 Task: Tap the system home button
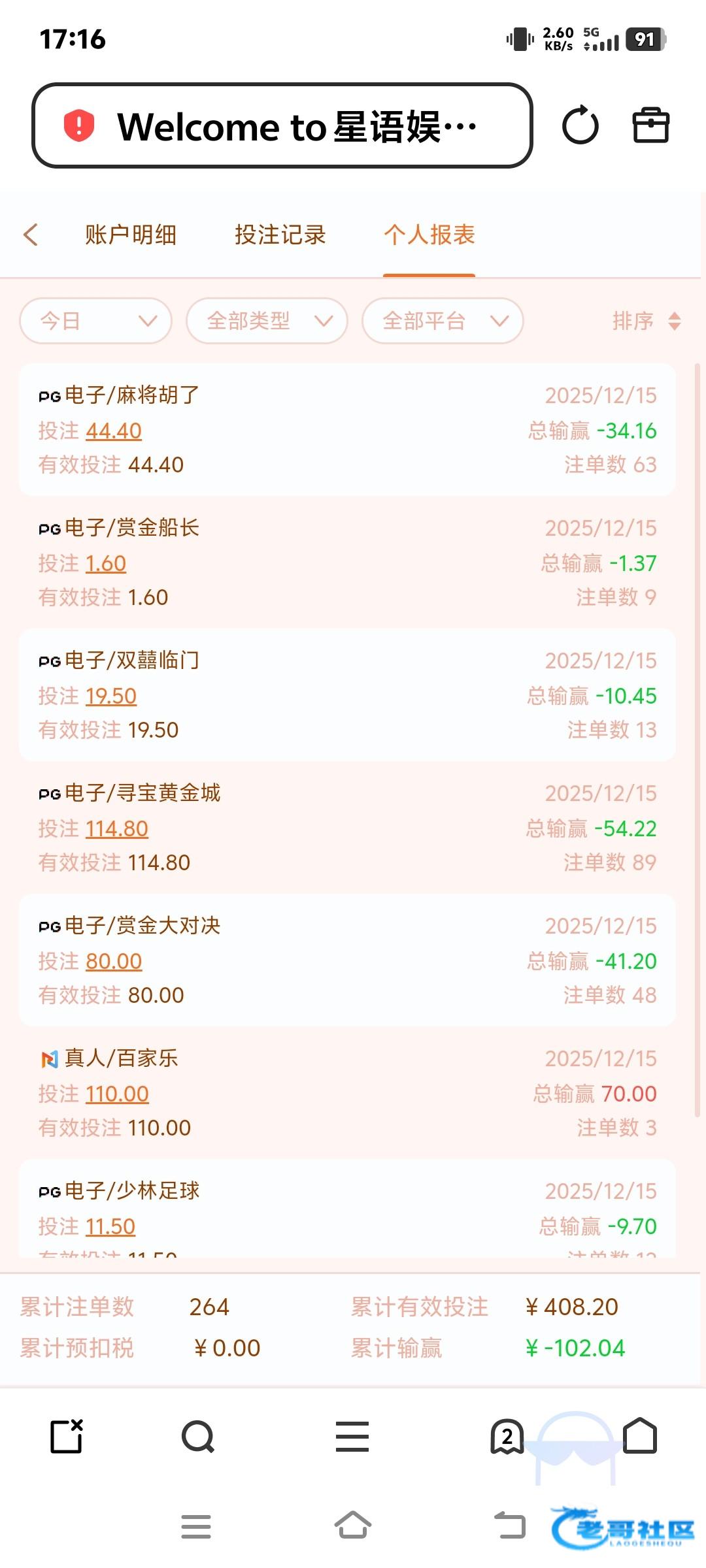click(352, 1526)
